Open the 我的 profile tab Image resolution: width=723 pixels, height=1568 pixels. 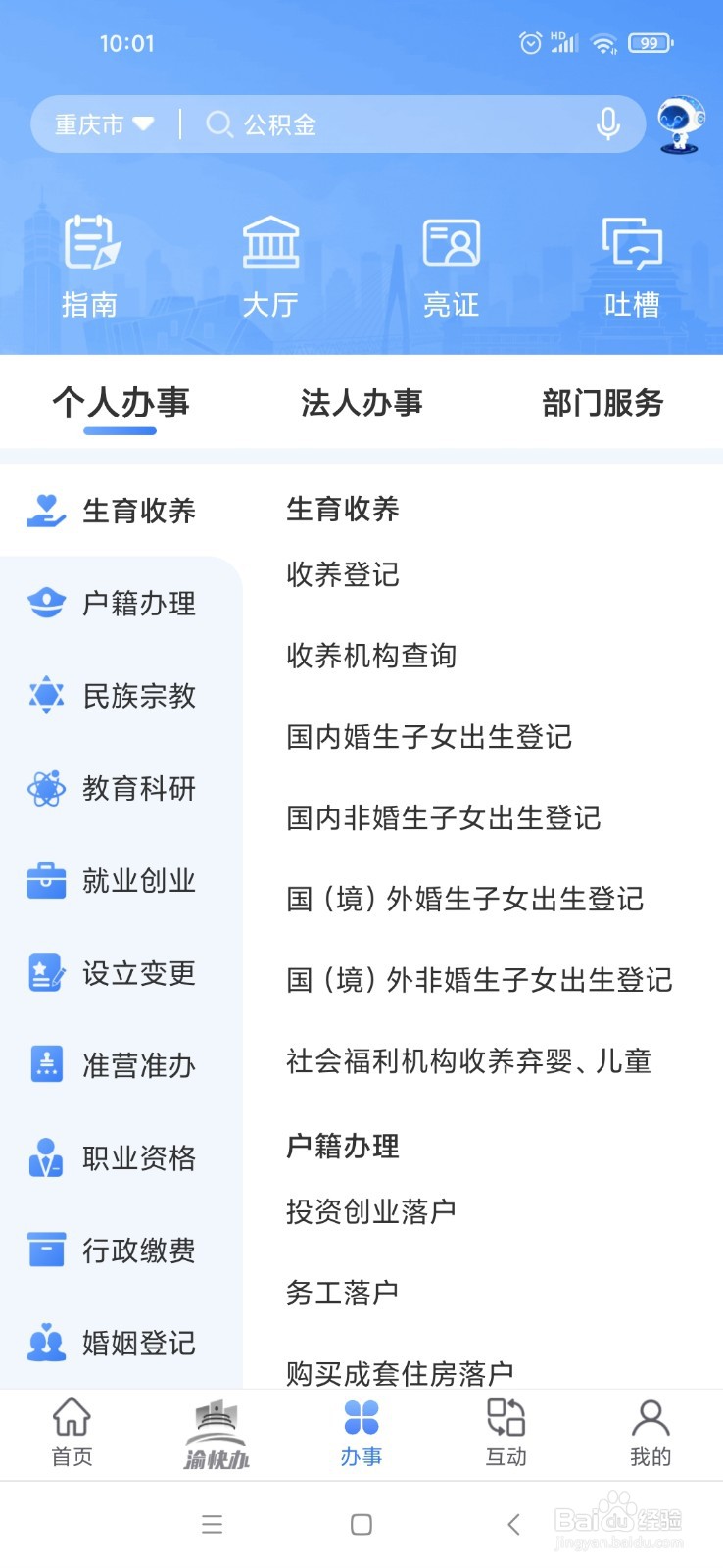tap(651, 1433)
